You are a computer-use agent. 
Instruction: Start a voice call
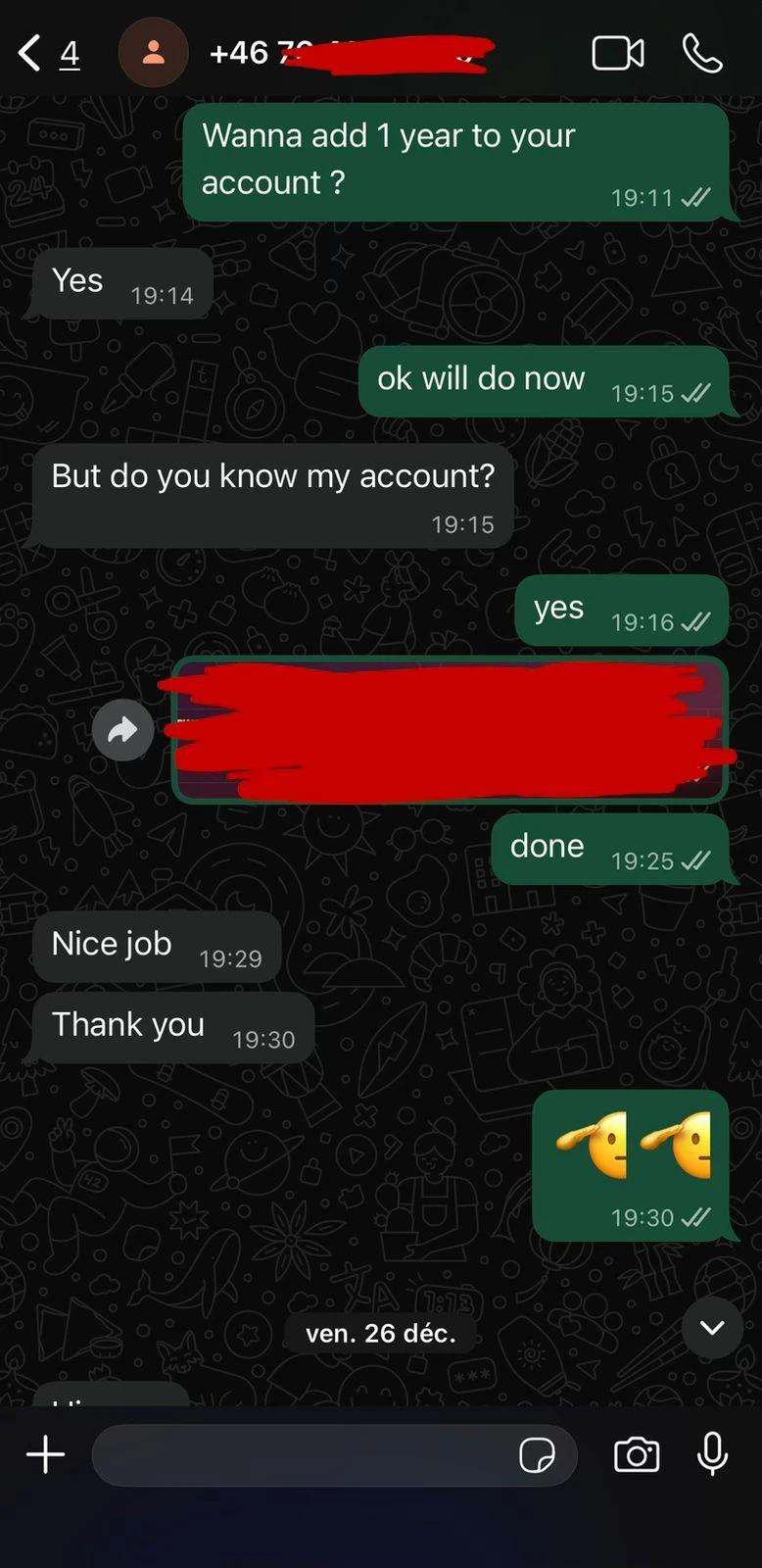[702, 53]
